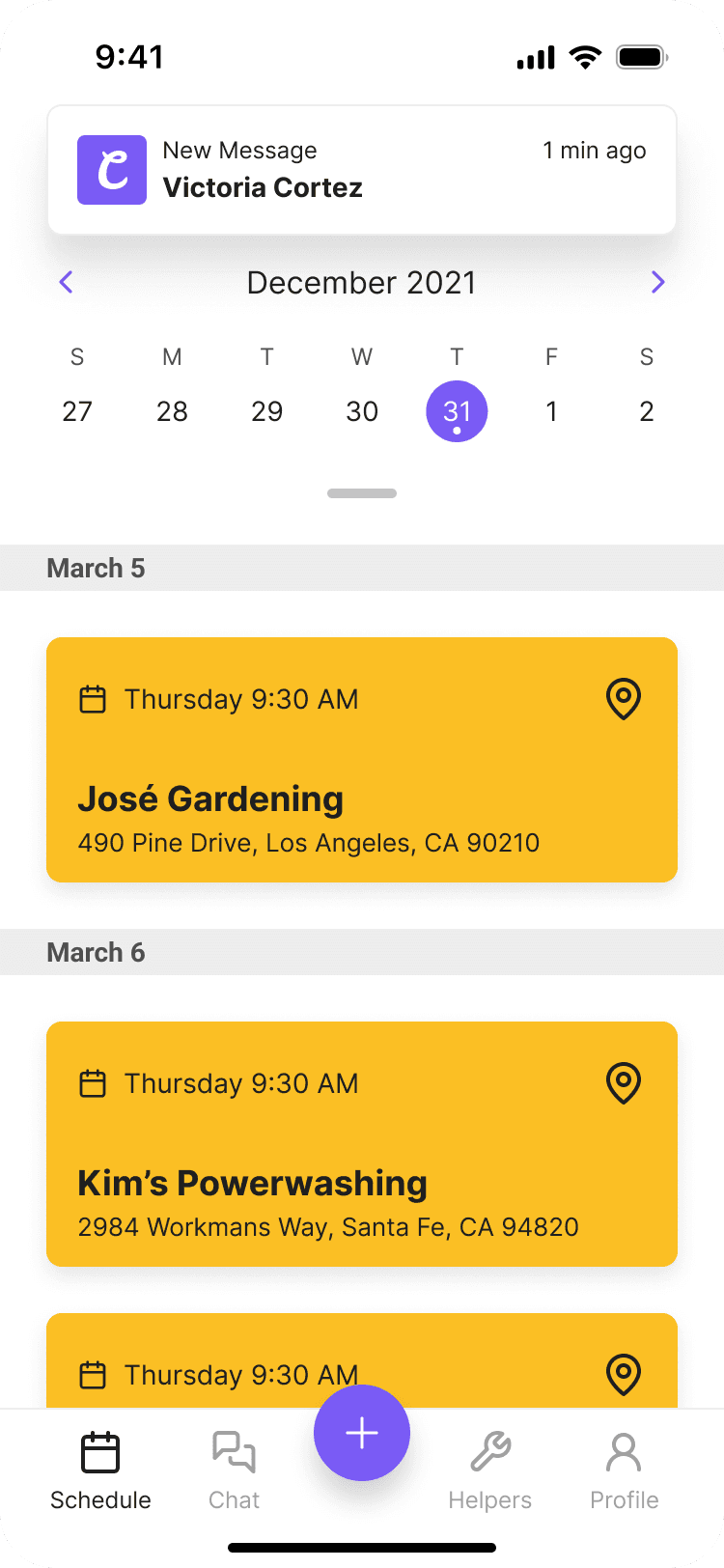Select the March 5 section header

pyautogui.click(x=96, y=568)
